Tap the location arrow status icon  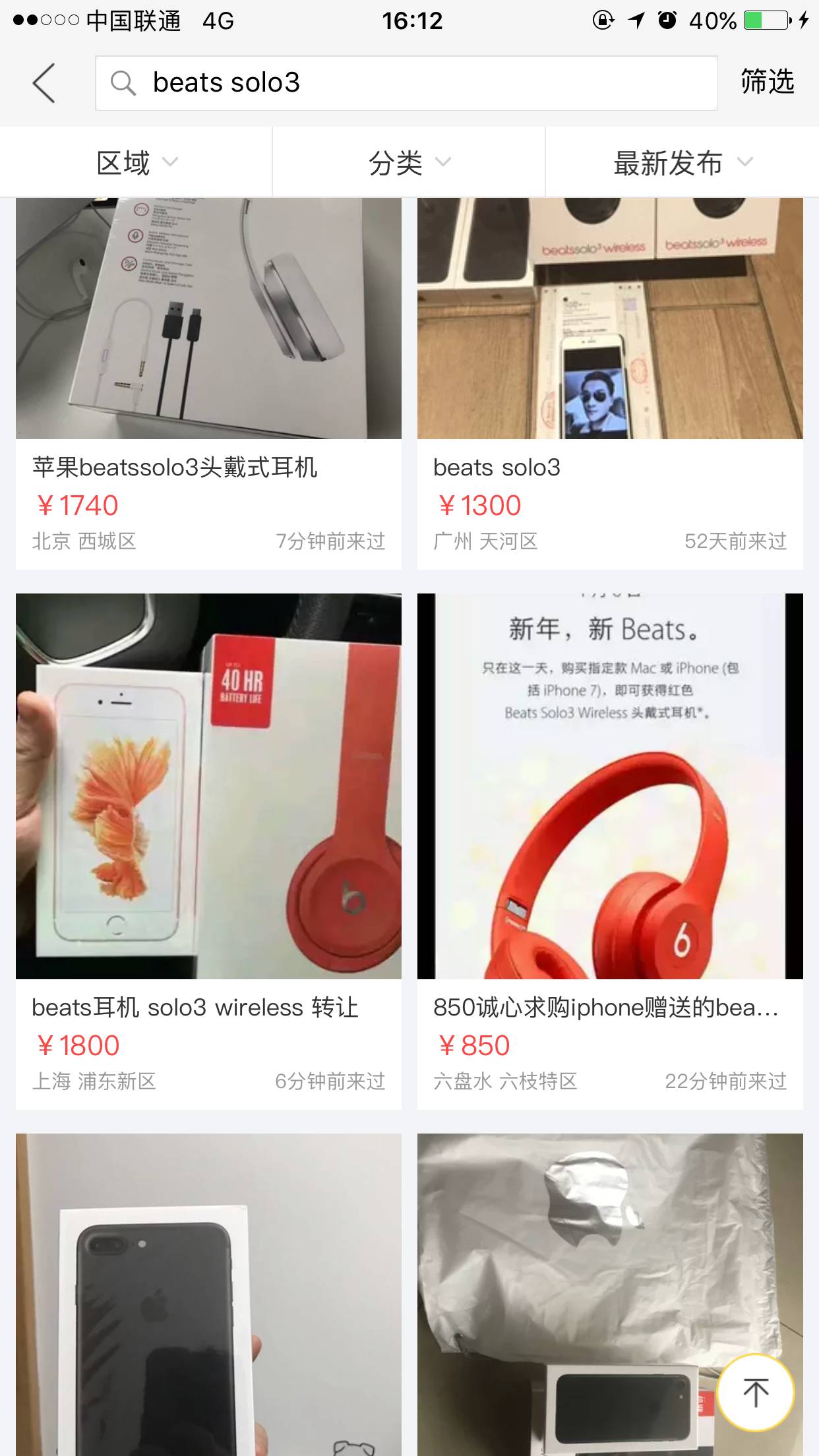point(636,20)
